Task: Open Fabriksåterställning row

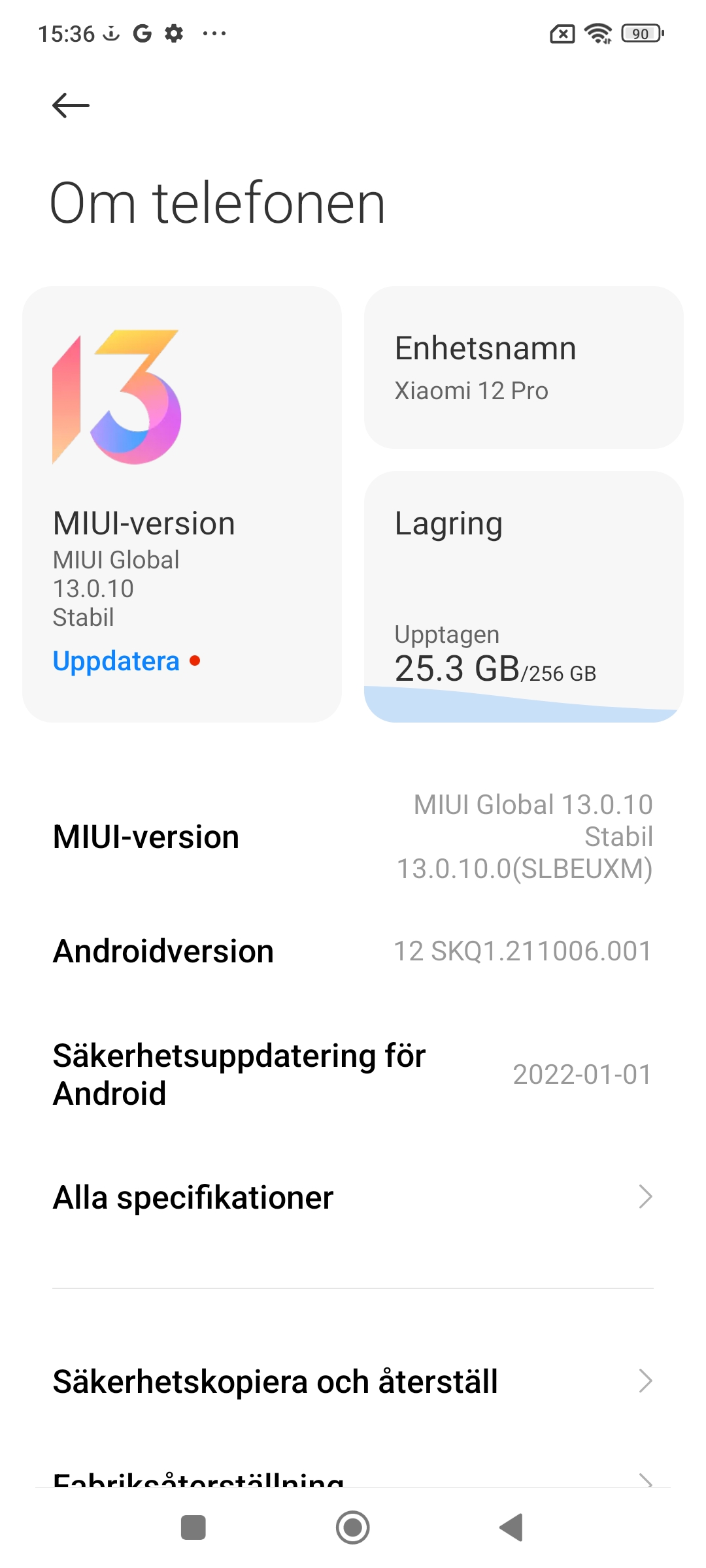Action: click(x=353, y=1475)
